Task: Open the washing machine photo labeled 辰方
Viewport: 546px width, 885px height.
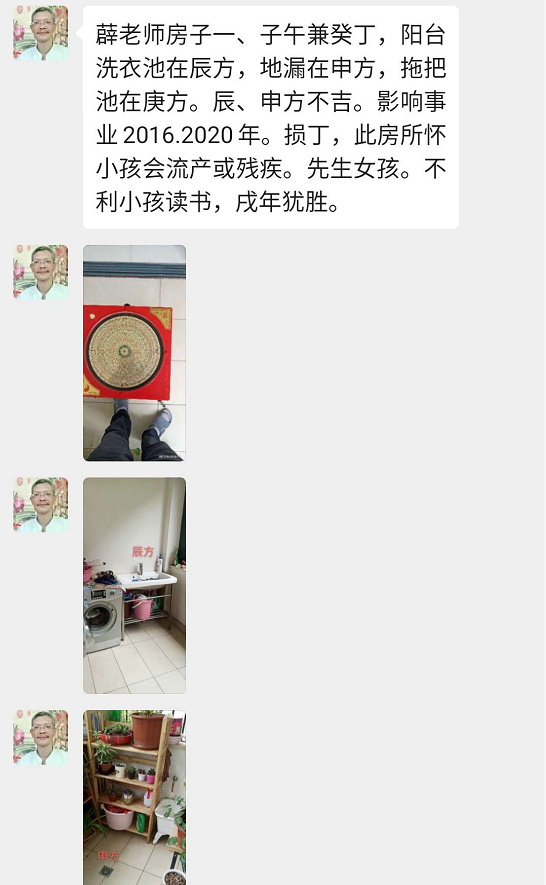Action: pos(134,585)
